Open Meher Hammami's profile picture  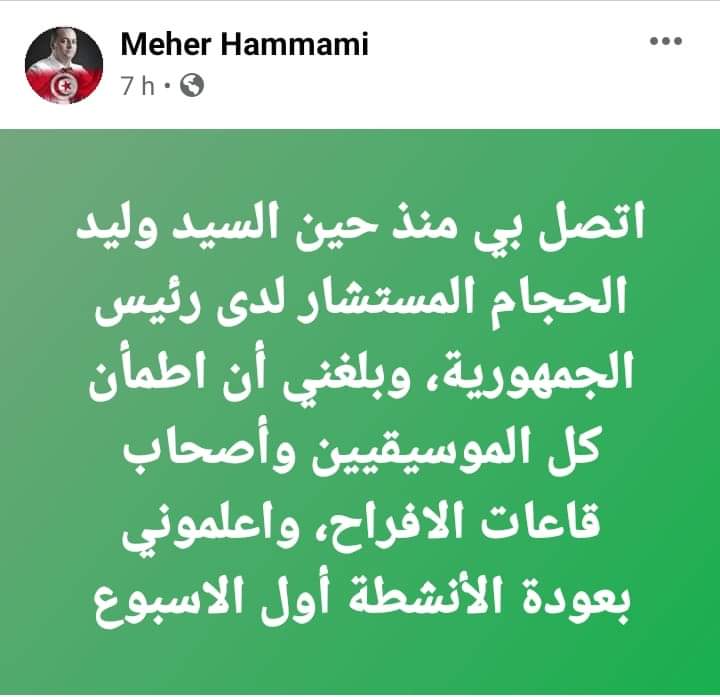pos(64,65)
